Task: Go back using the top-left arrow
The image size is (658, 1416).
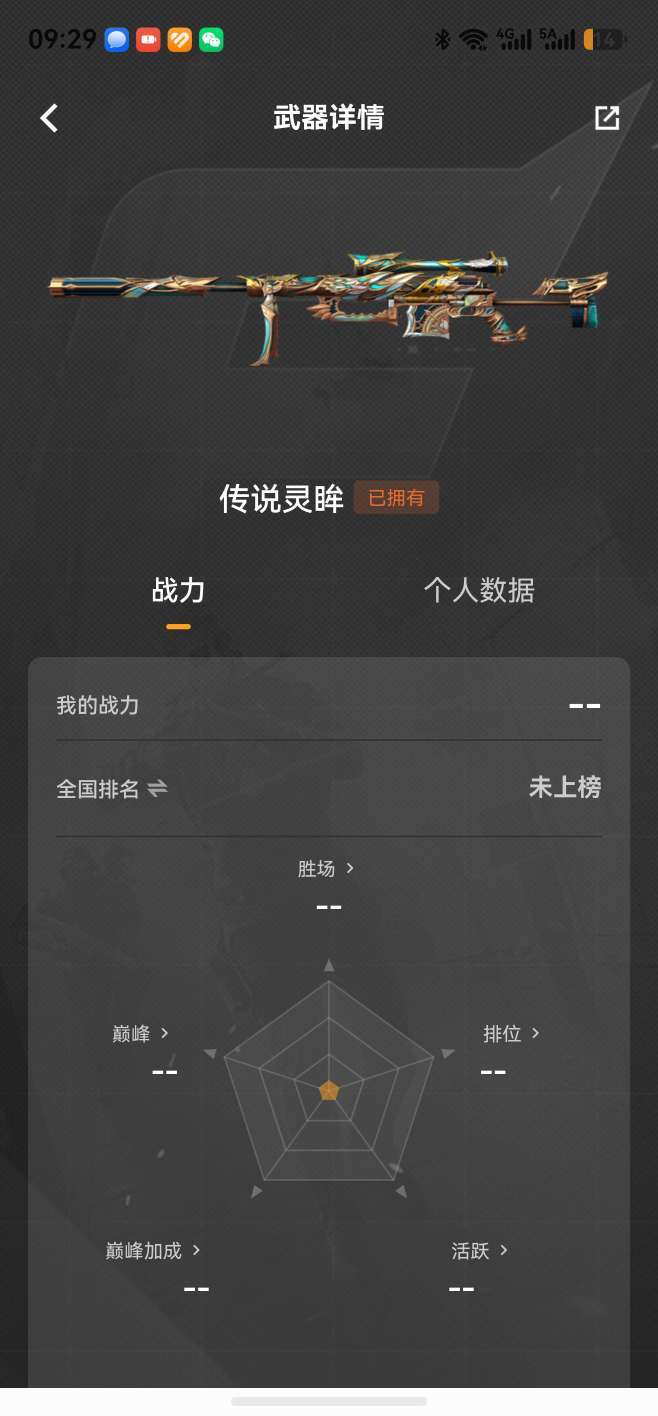Action: pos(49,118)
